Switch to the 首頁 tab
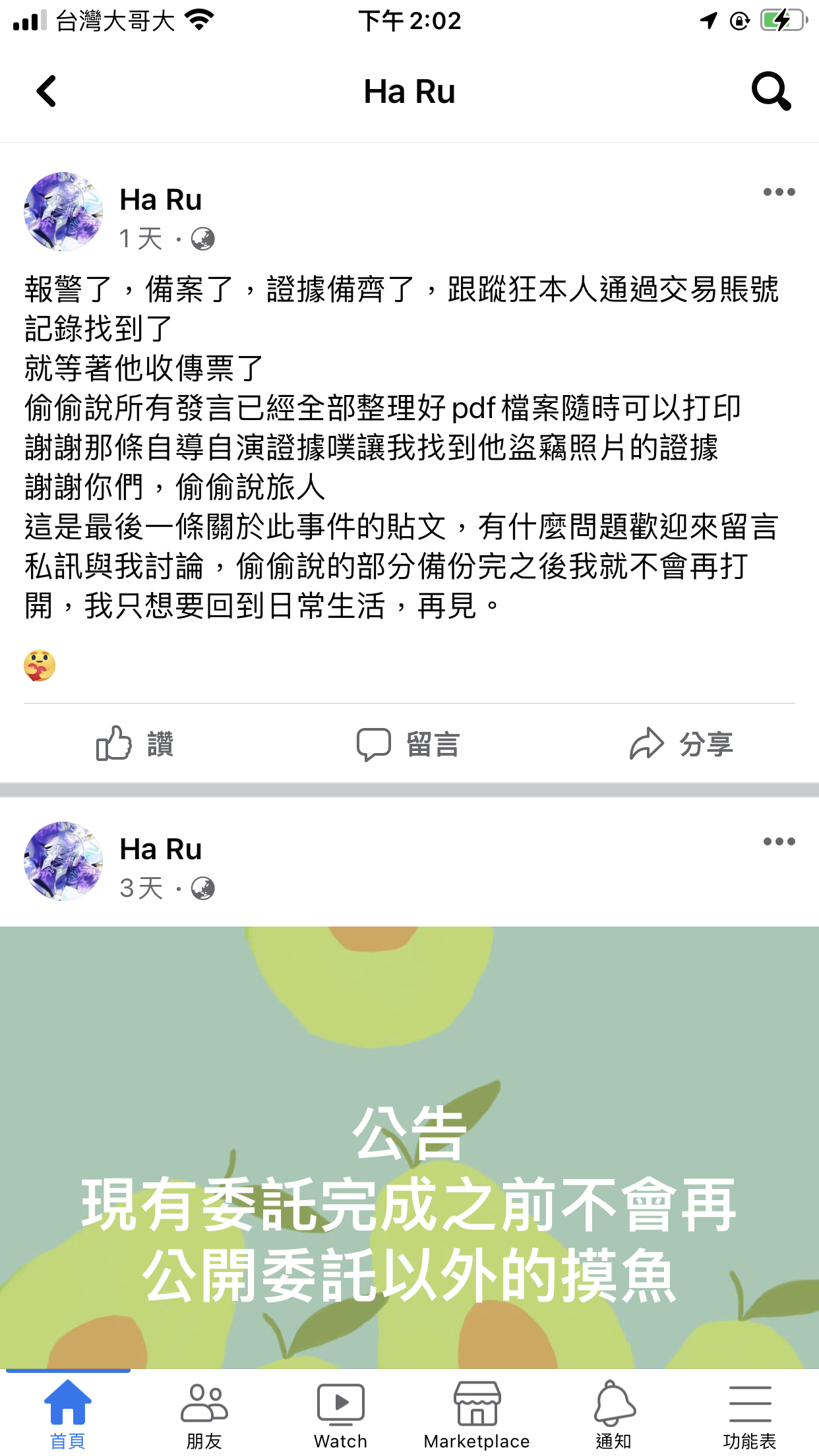The image size is (819, 1456). tap(68, 1412)
